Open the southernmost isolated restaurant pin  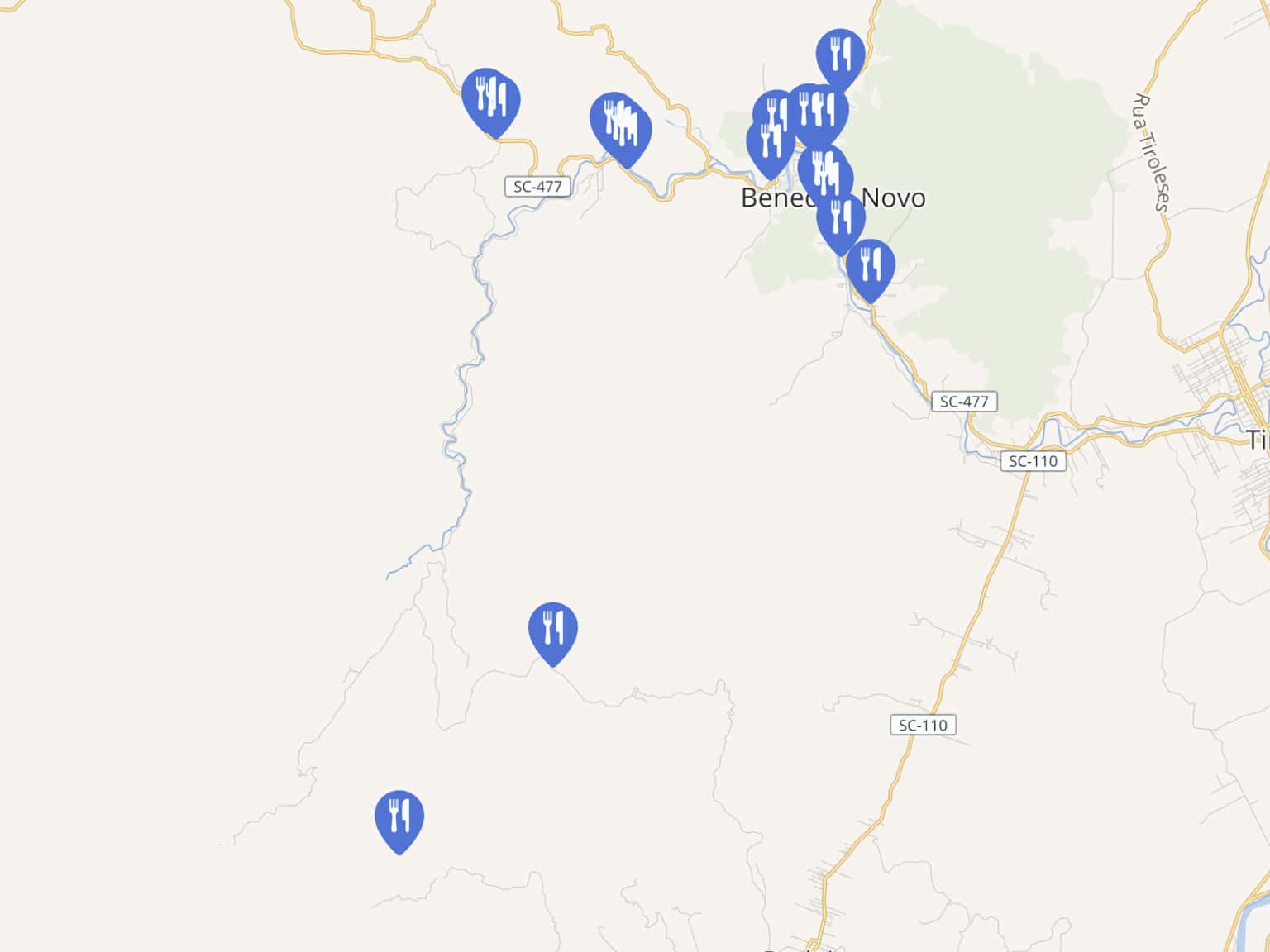pyautogui.click(x=399, y=817)
